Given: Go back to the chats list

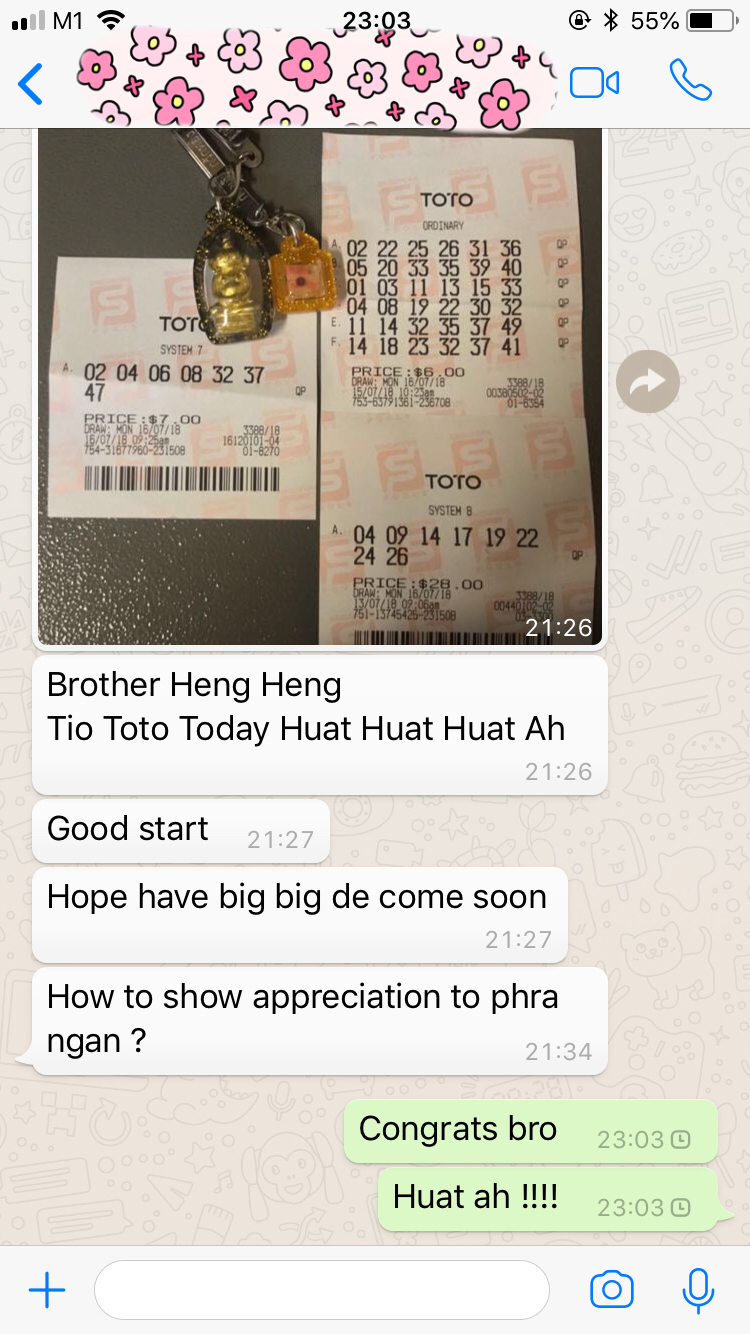Looking at the screenshot, I should [31, 84].
